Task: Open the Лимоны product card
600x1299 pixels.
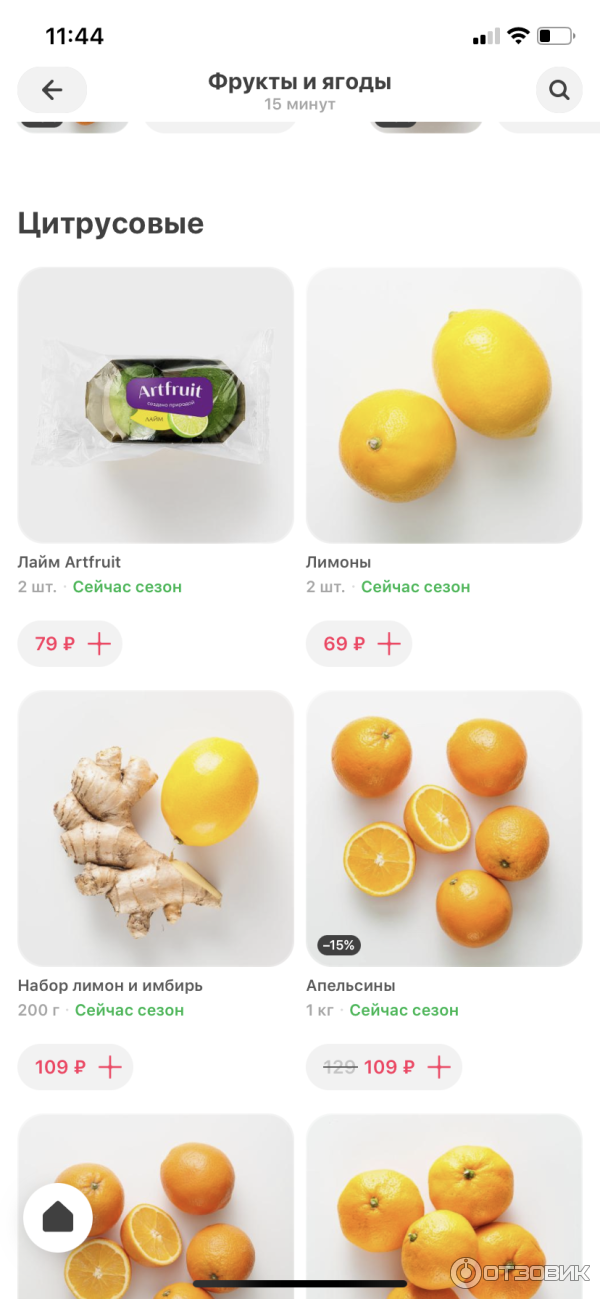Action: point(444,405)
